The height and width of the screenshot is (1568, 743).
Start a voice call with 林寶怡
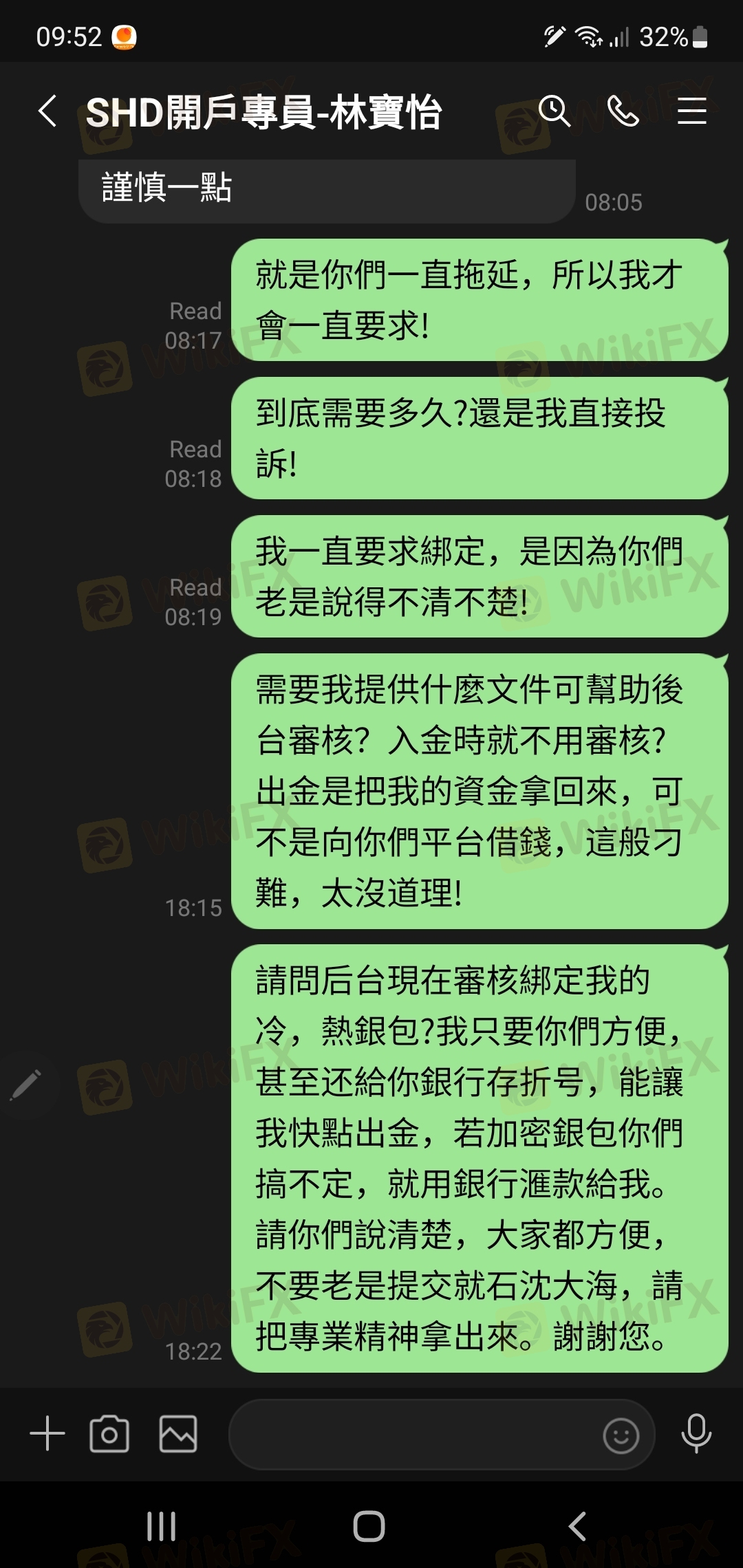coord(623,111)
